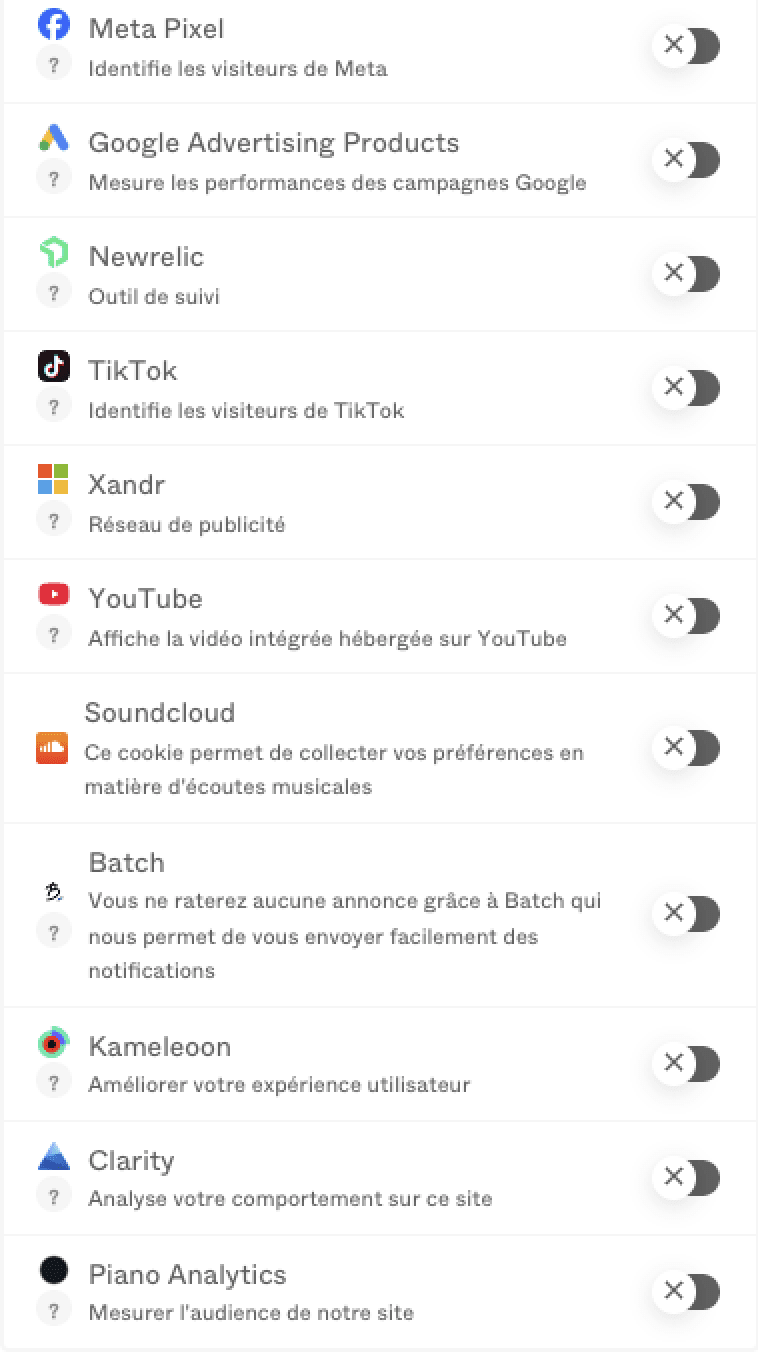Turn on Google Advertising Products switch

tap(687, 159)
